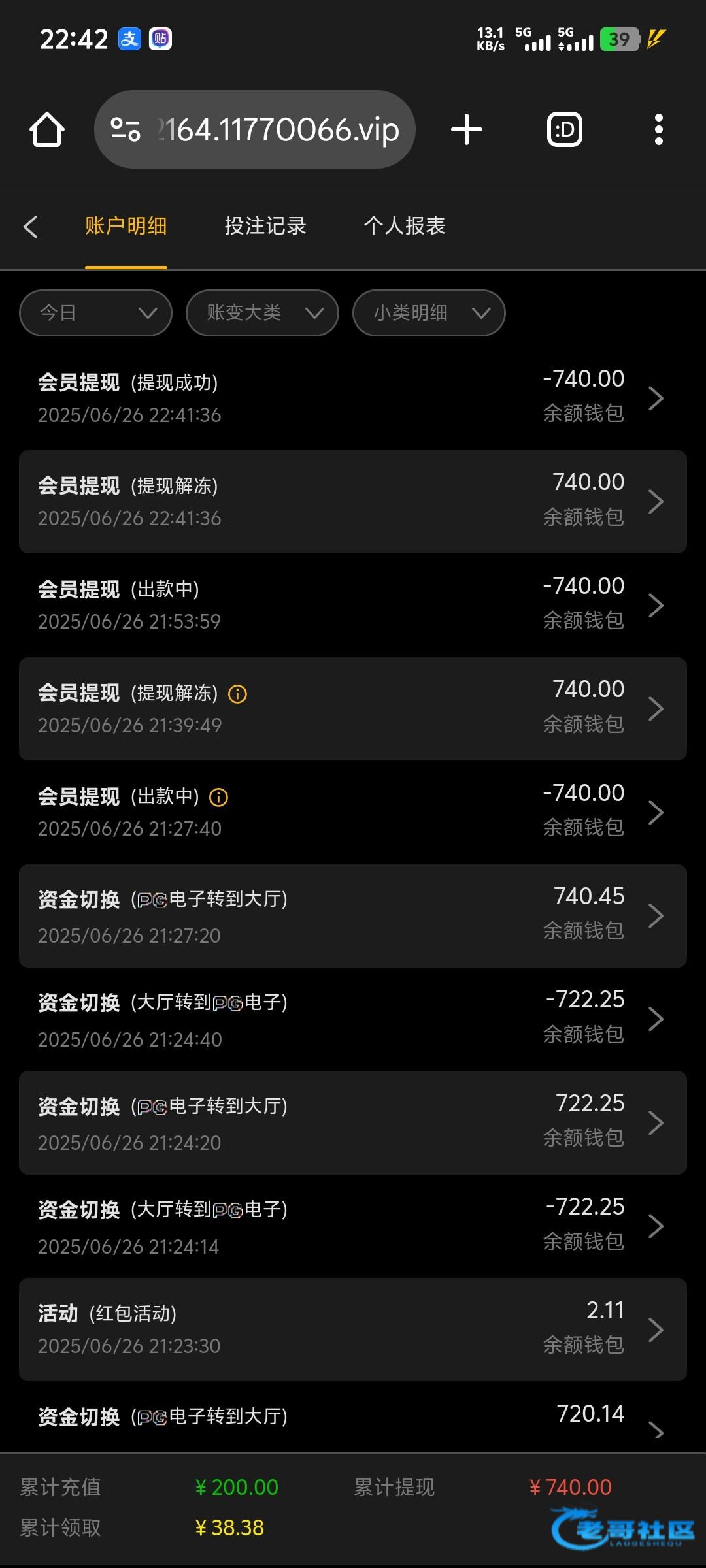Expand the 今日 date dropdown
Image resolution: width=706 pixels, height=1568 pixels.
pos(96,313)
